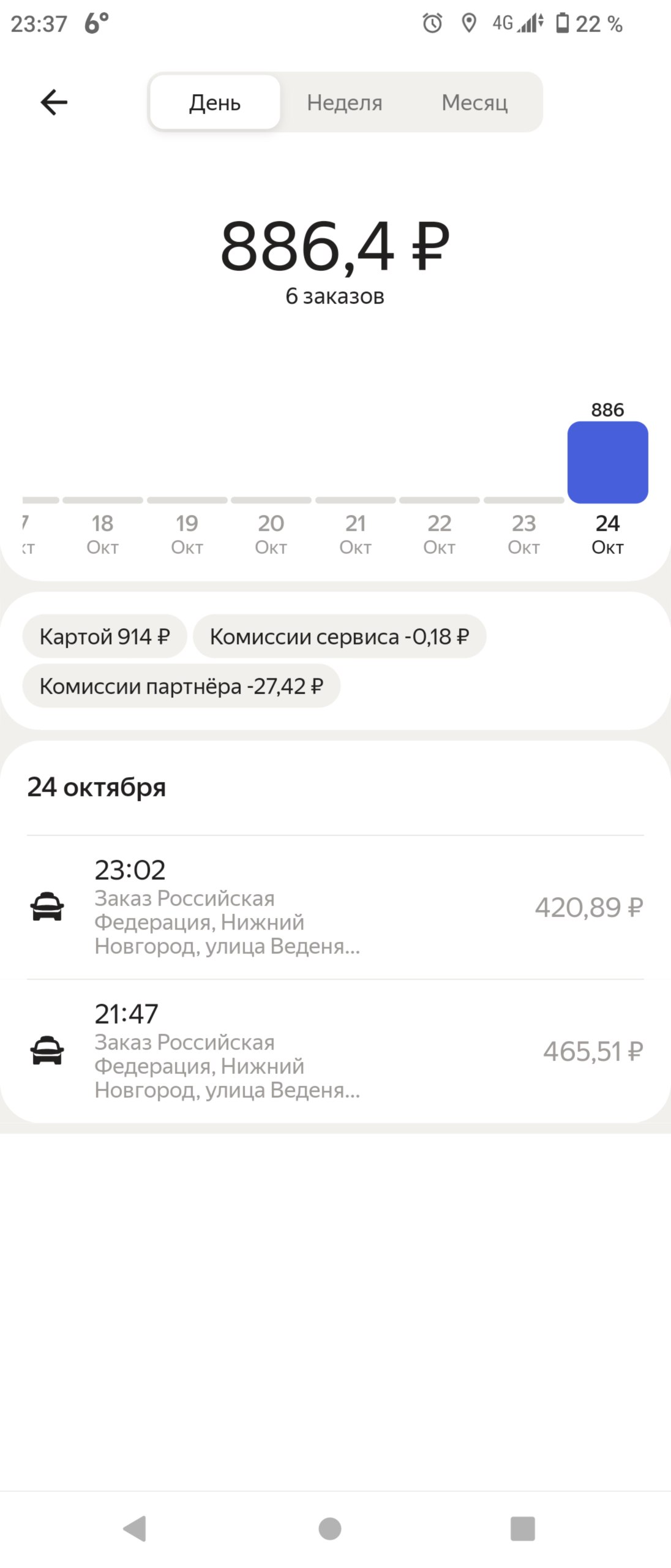This screenshot has width=671, height=1568.
Task: Tap the Комиссии партнёра chip
Action: 181,686
